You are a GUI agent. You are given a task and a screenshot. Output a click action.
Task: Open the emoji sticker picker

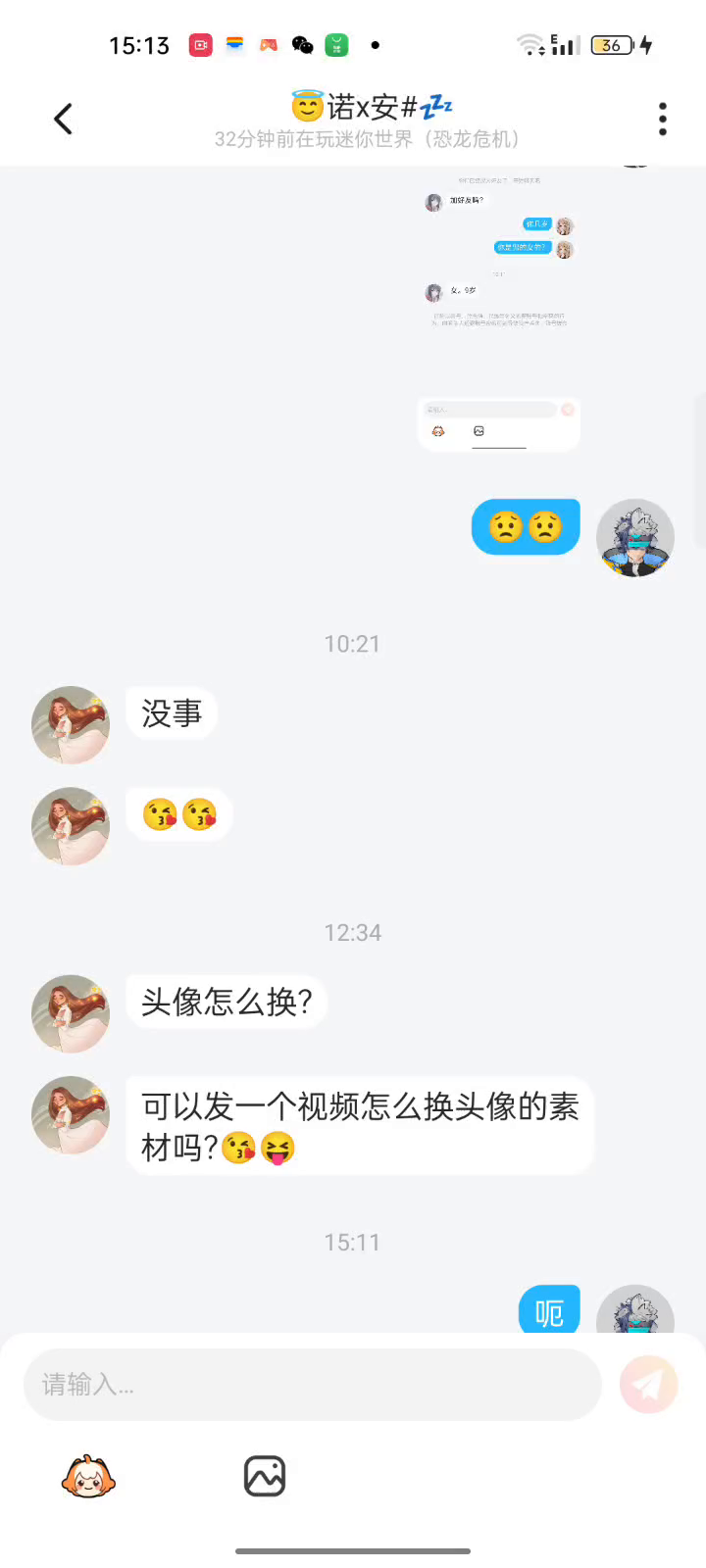(89, 1476)
